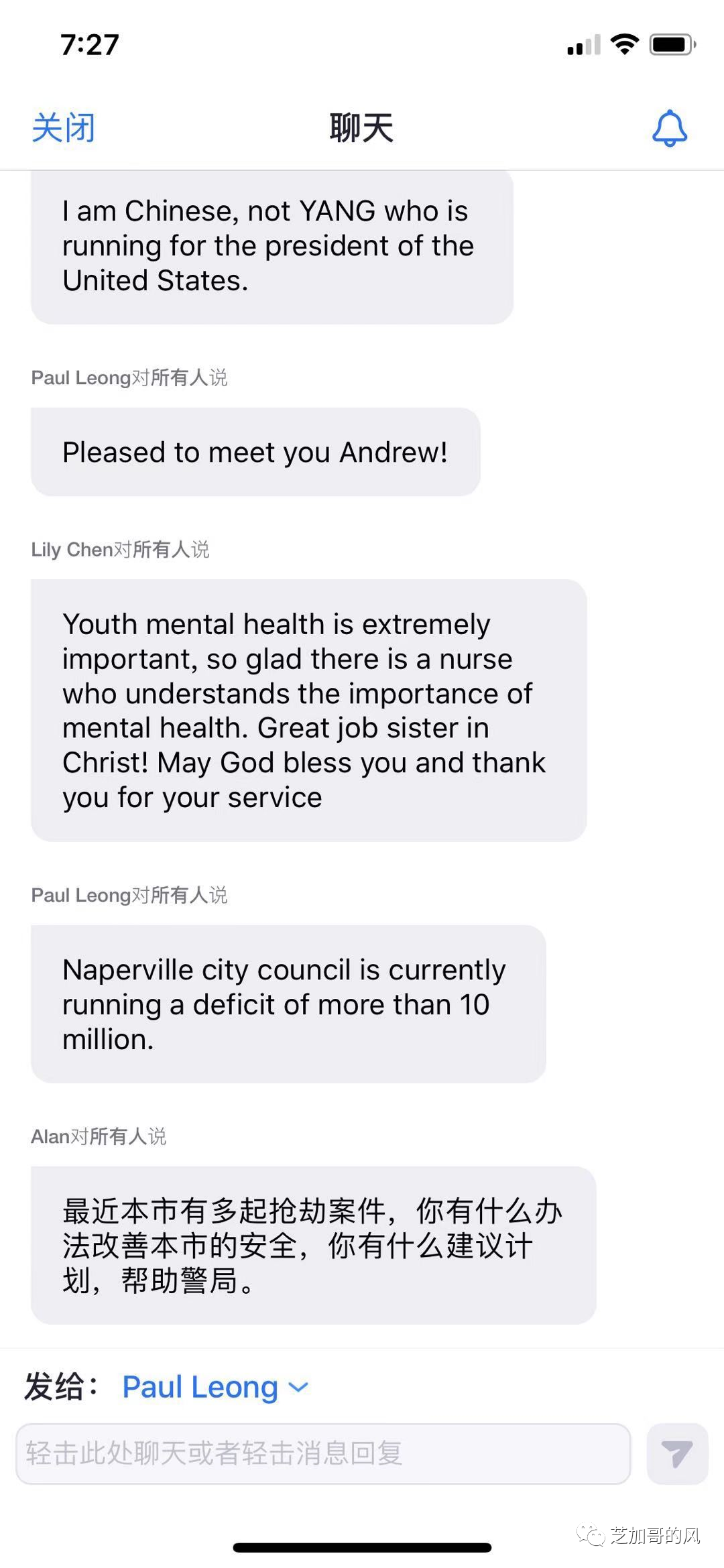
Task: Reply to "Pleased to meet you Andrew!" message
Action: 255,452
